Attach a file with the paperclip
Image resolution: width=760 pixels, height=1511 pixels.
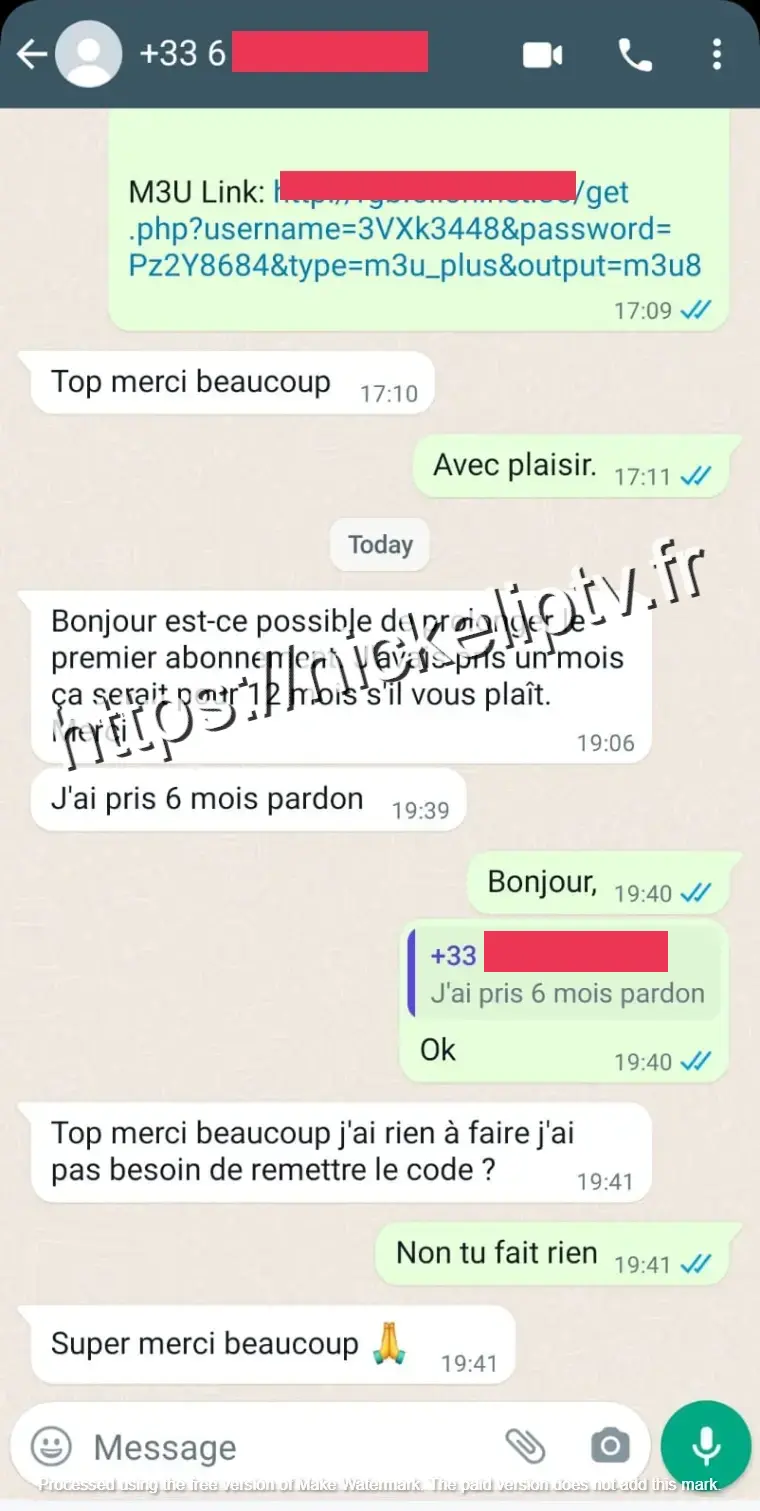(x=525, y=1446)
